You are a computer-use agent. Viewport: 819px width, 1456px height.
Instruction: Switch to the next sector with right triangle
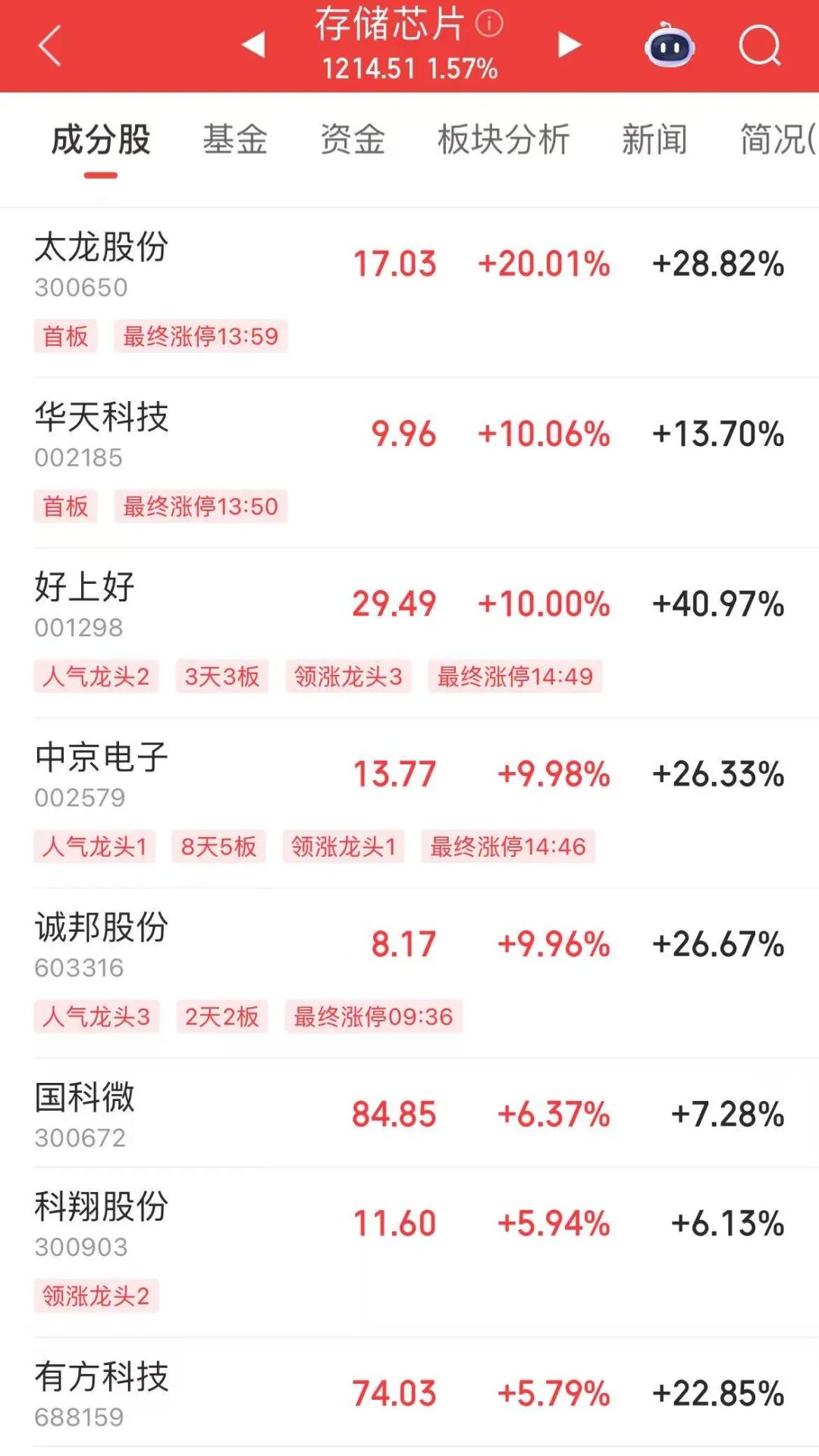point(569,45)
